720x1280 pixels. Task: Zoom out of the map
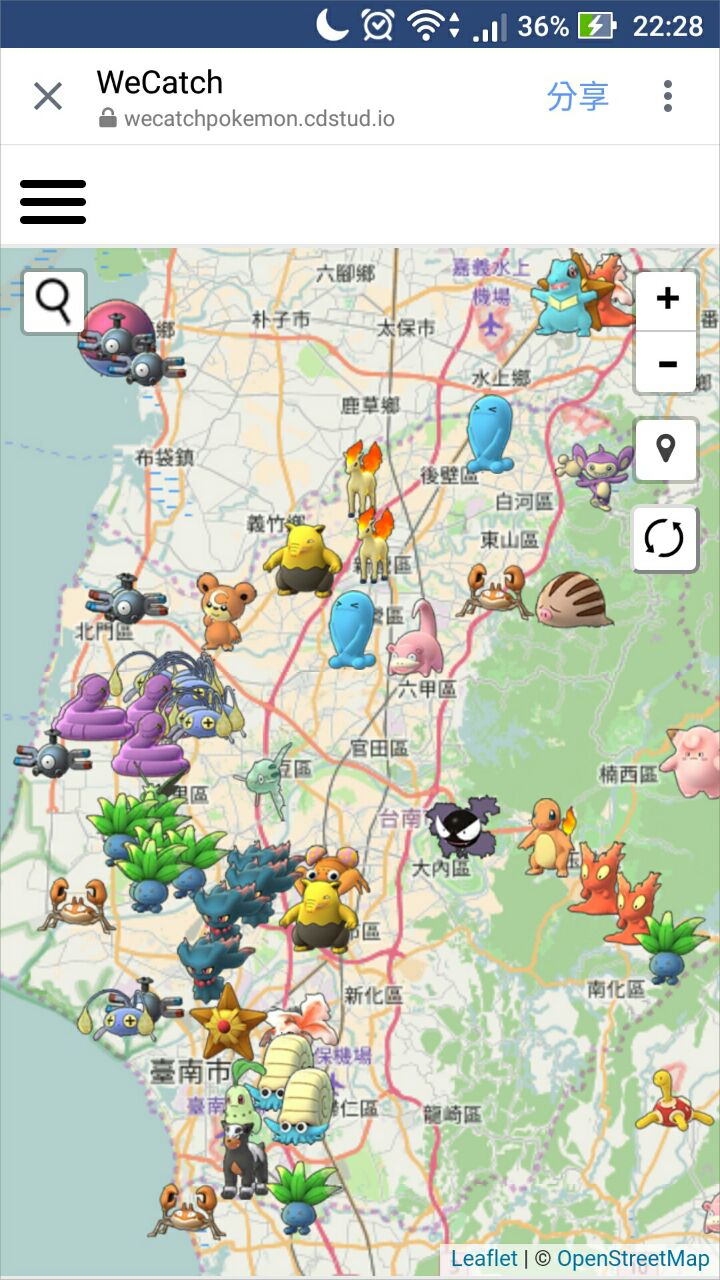tap(666, 362)
